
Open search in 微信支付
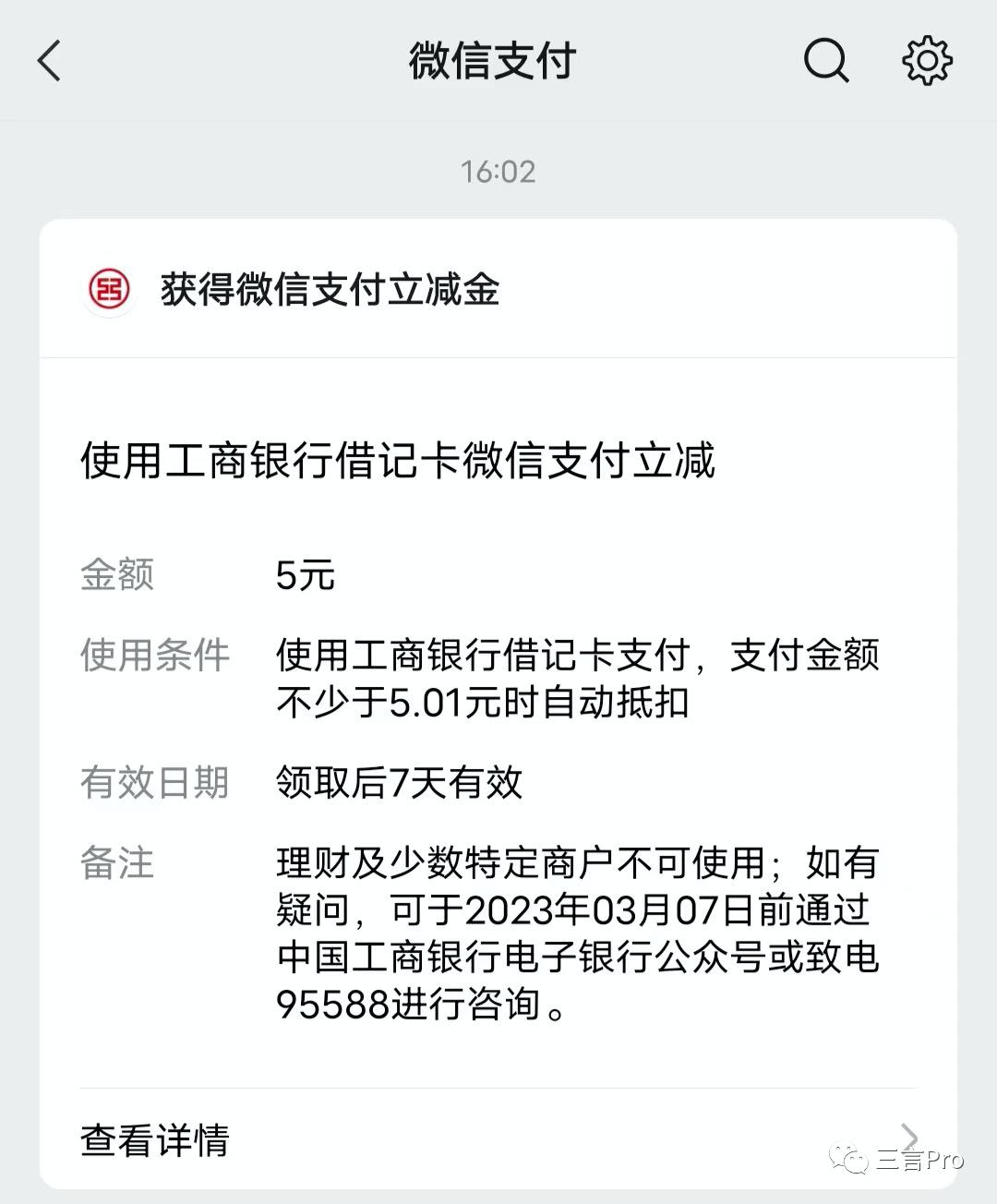(x=825, y=62)
